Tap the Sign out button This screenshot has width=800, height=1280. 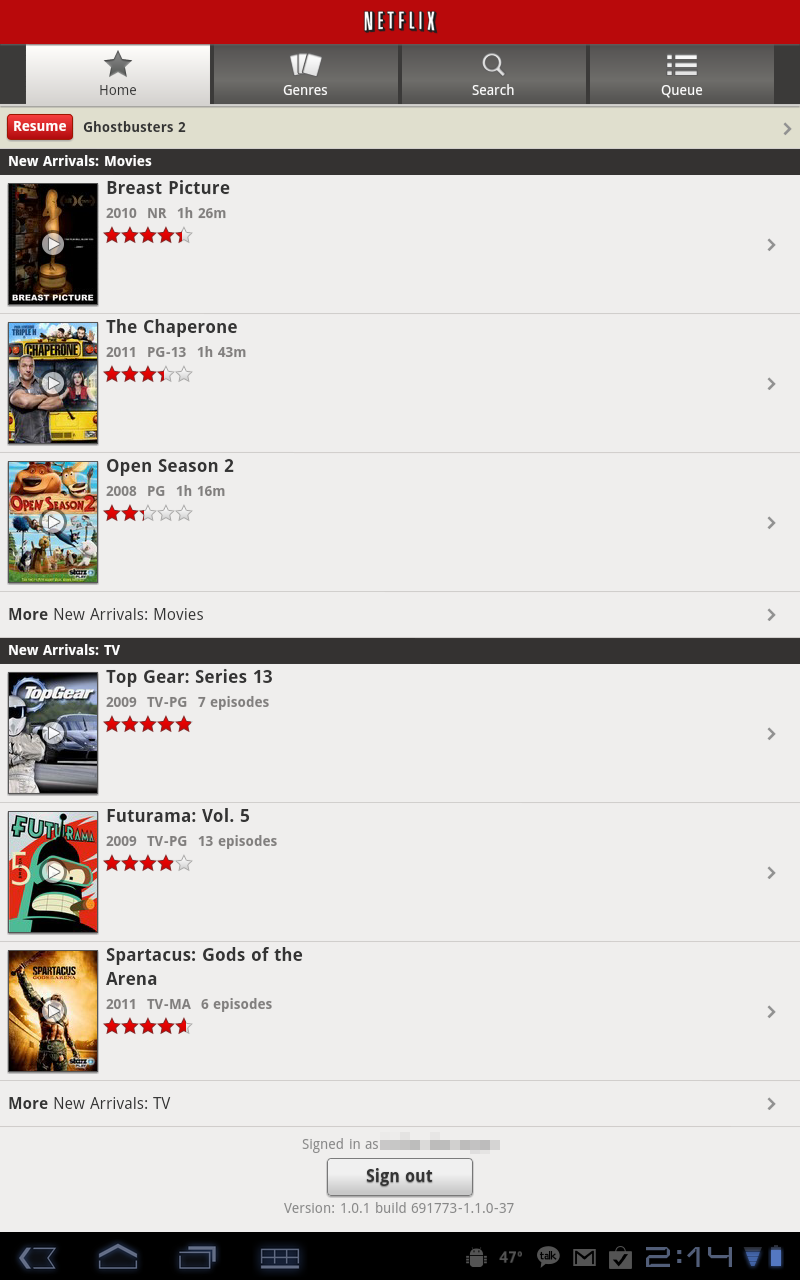point(399,1176)
